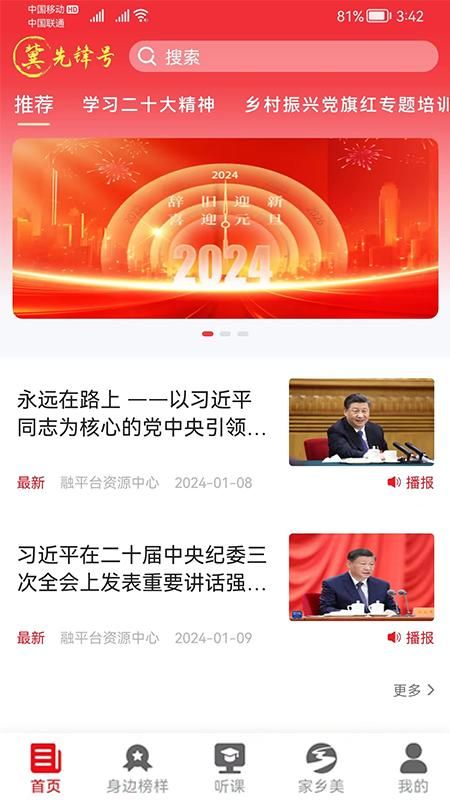Screen dimensions: 450x800
Task: Open the 我的 profile tab
Action: pyautogui.click(x=413, y=768)
